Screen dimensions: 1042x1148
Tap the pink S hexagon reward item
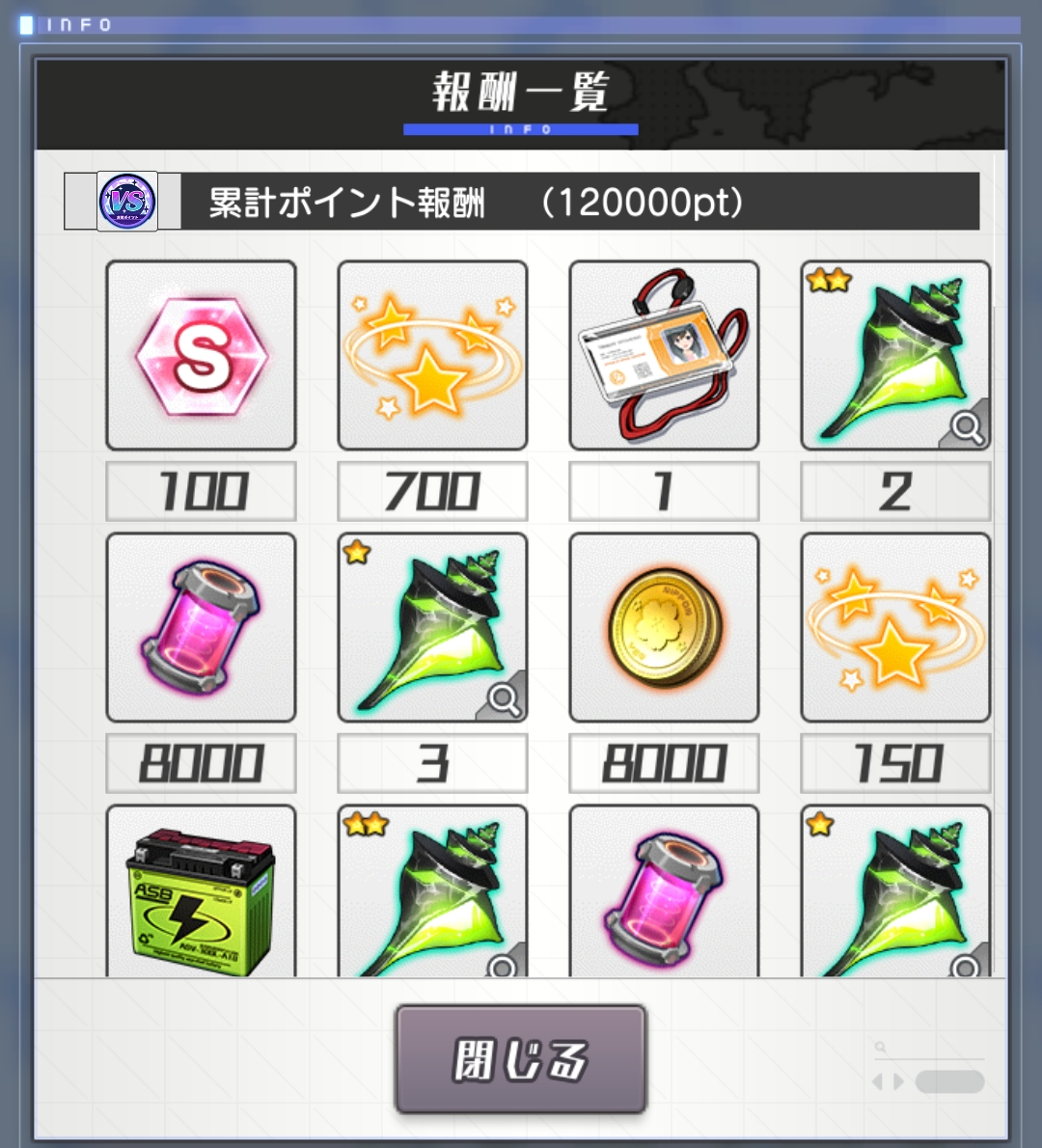click(201, 355)
